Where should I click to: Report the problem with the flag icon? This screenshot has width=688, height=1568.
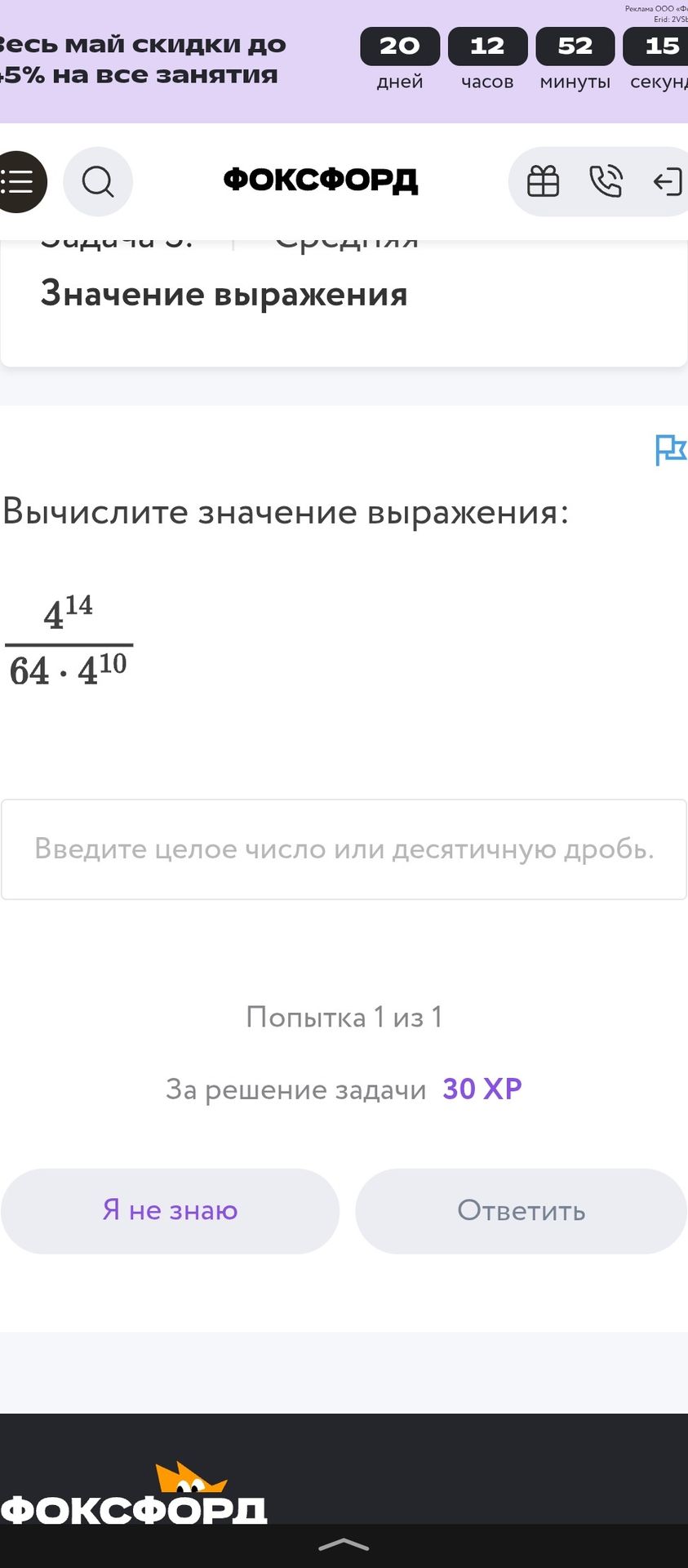(671, 450)
